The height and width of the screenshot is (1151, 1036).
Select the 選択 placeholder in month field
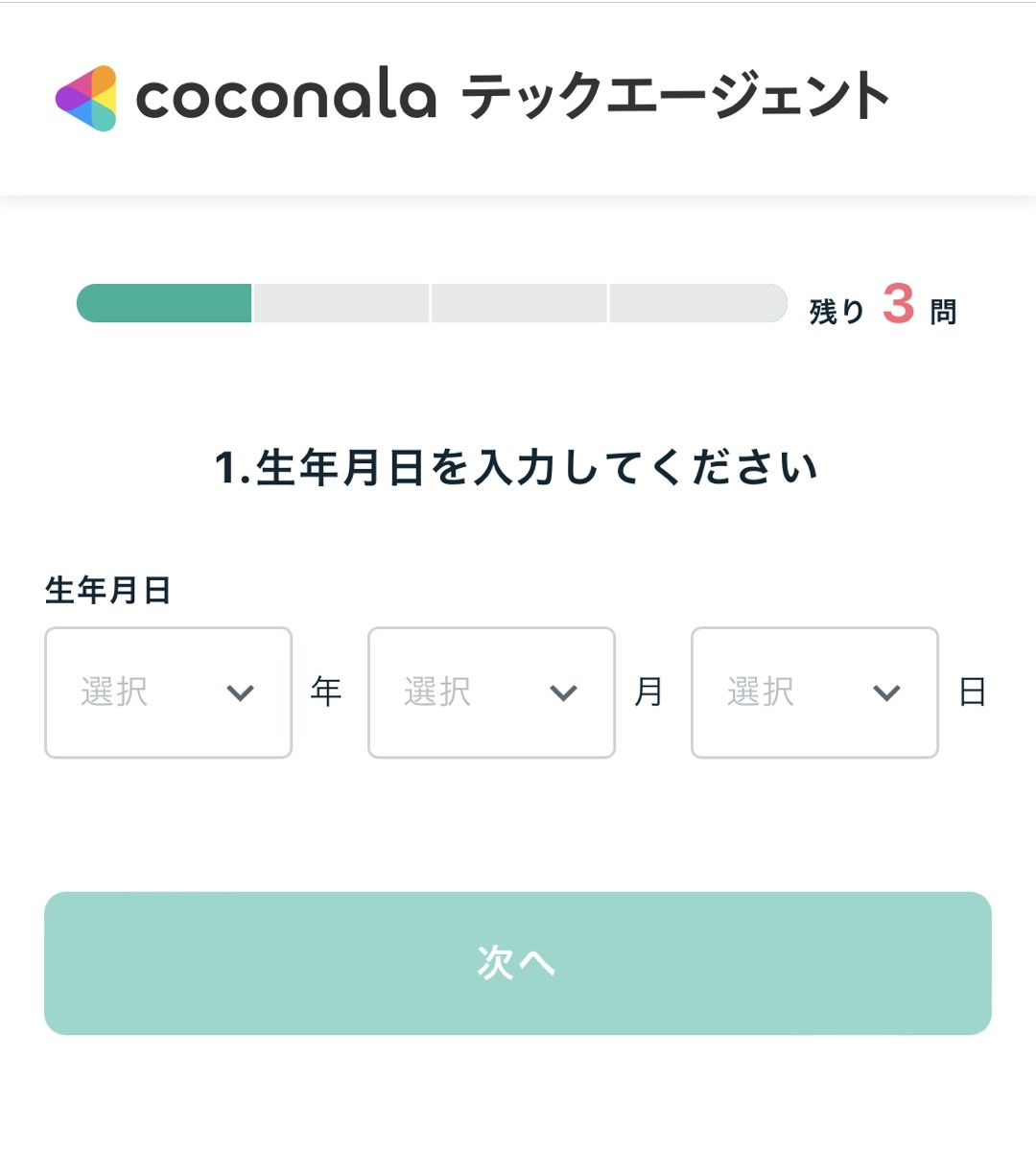(x=438, y=692)
